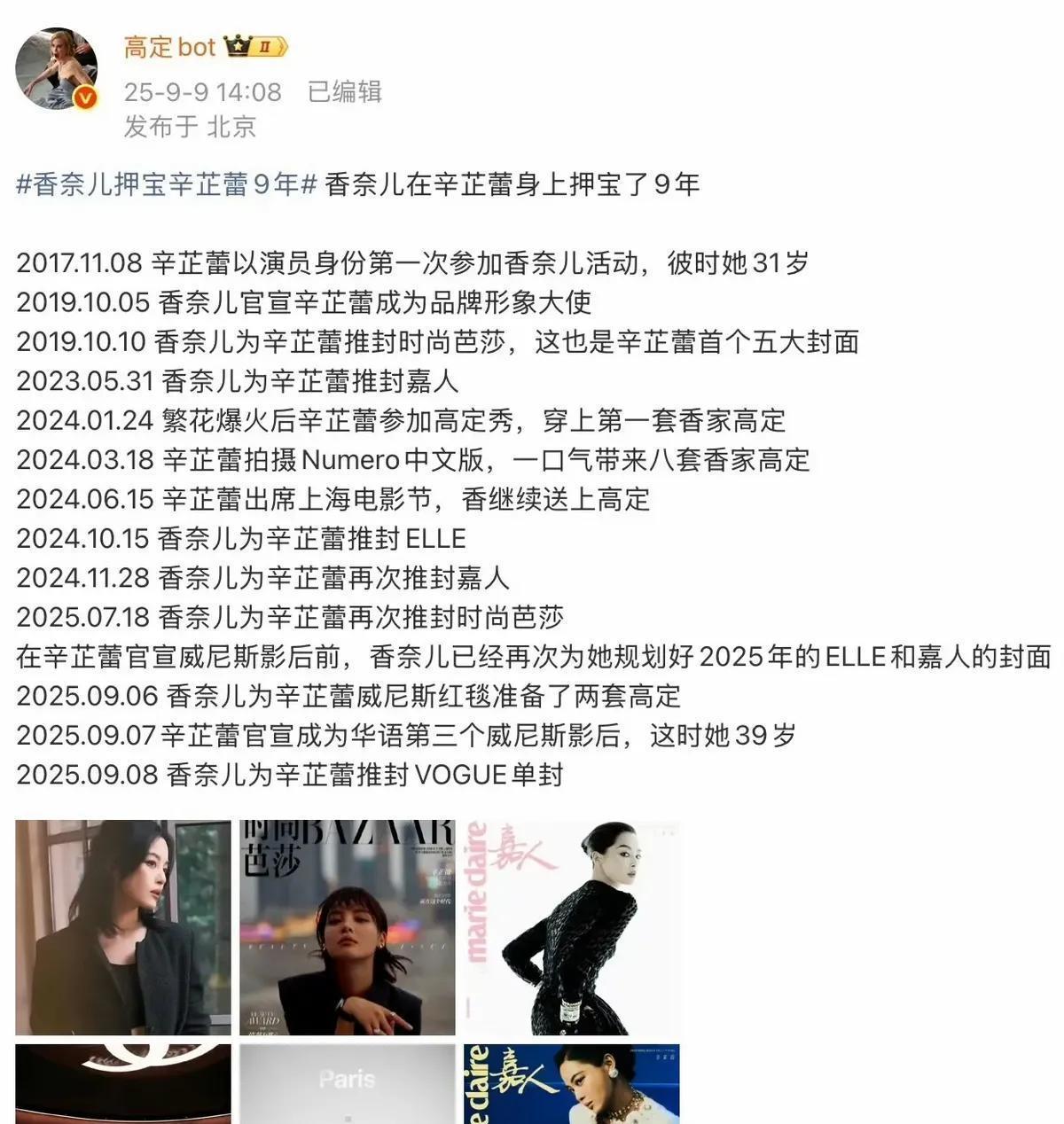Open the blue marie claire 嘉人 cover
Viewport: 1064px width, 1124px height.
[572, 1085]
